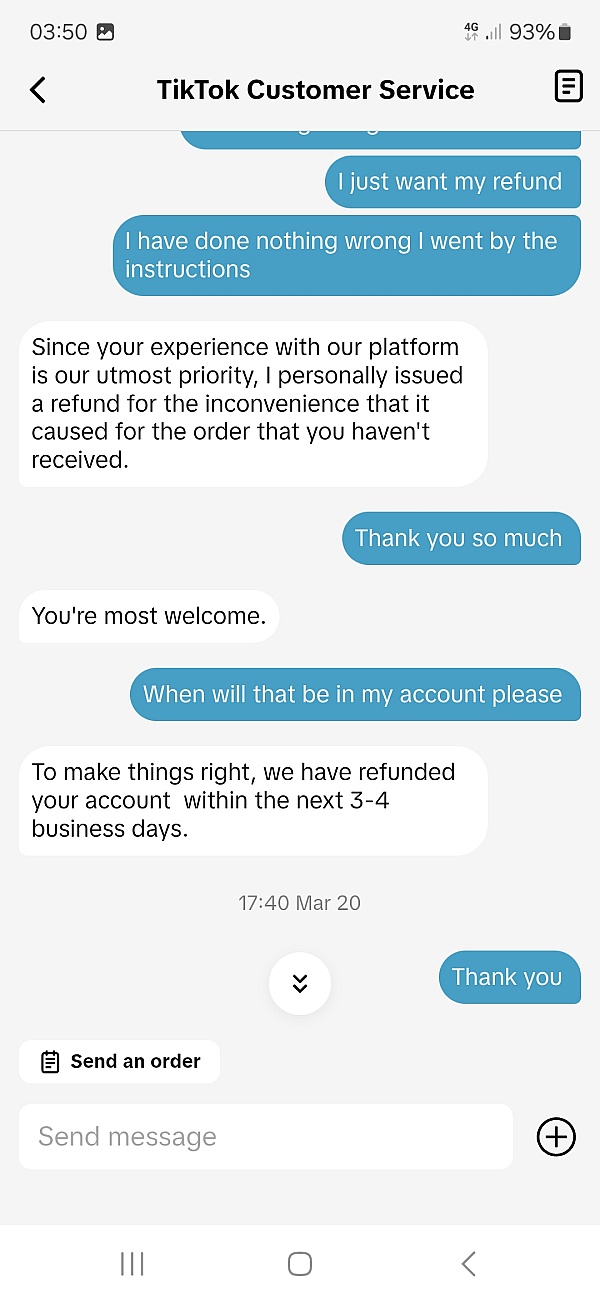Open the plus attachment menu
600x1300 pixels.
tap(556, 1137)
